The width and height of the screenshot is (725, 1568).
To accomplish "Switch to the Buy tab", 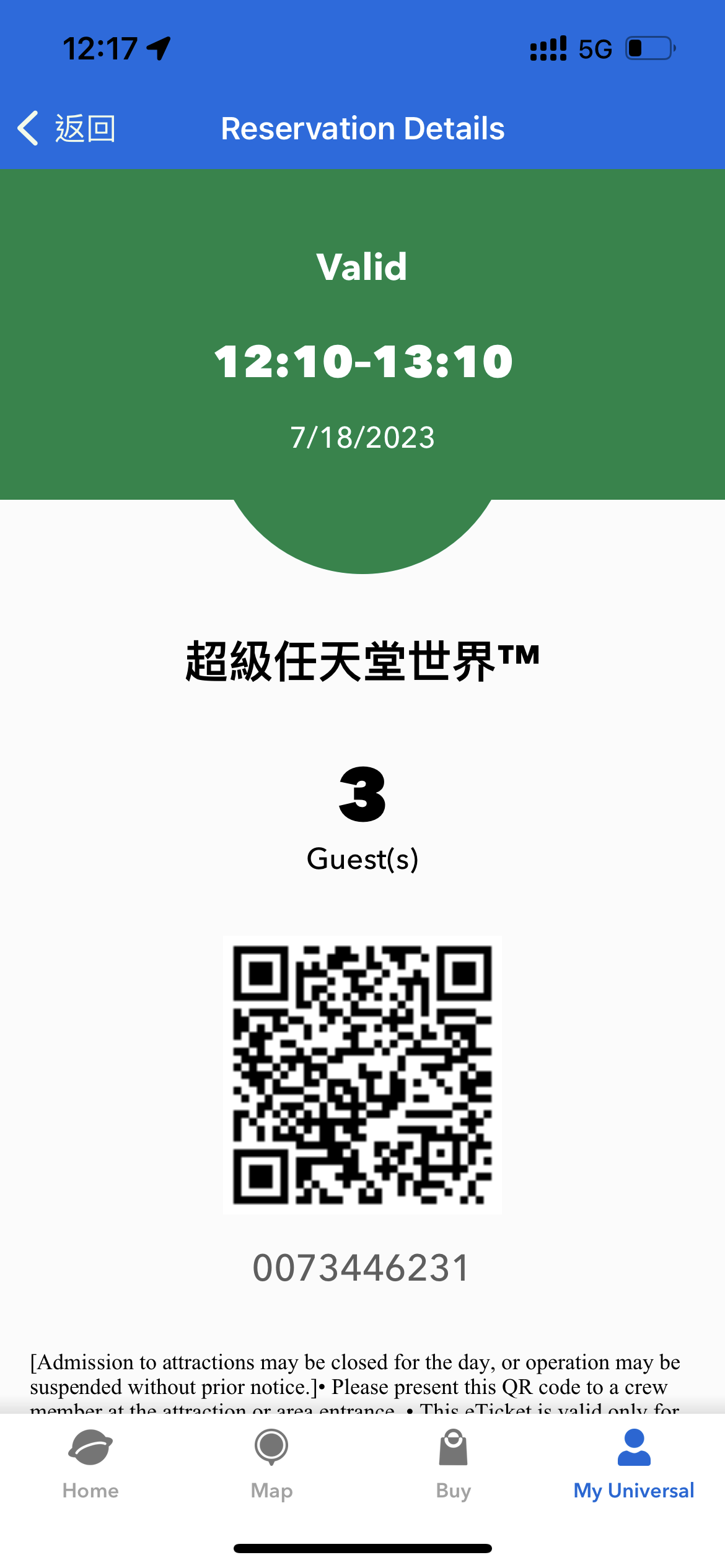I will 453,1464.
